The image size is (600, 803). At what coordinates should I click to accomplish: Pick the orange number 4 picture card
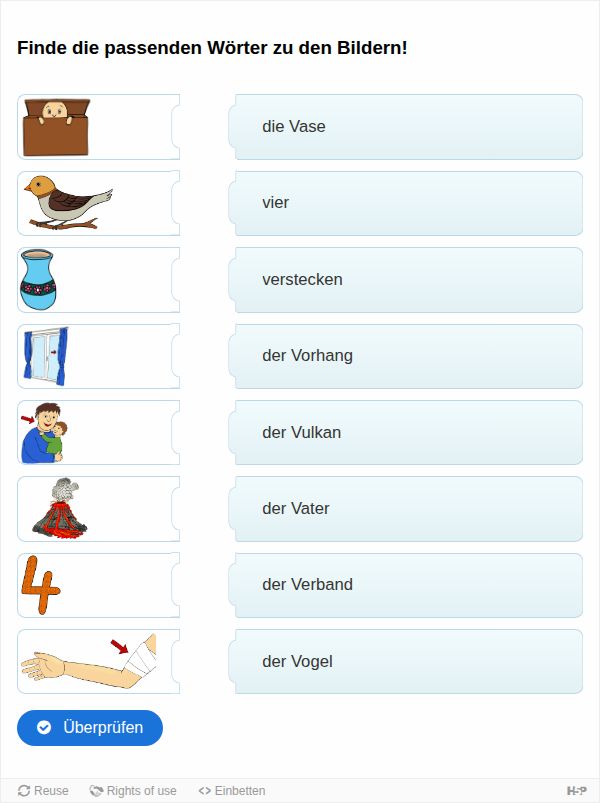tap(98, 585)
